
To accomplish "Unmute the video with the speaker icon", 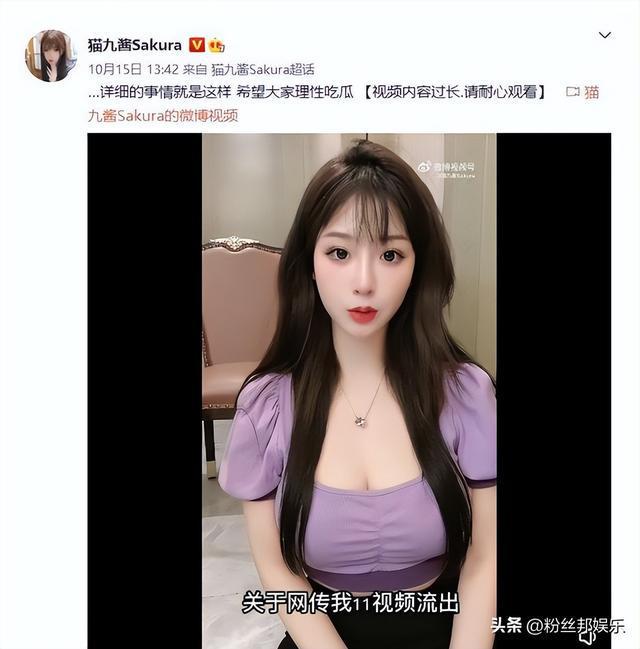I will [587, 637].
